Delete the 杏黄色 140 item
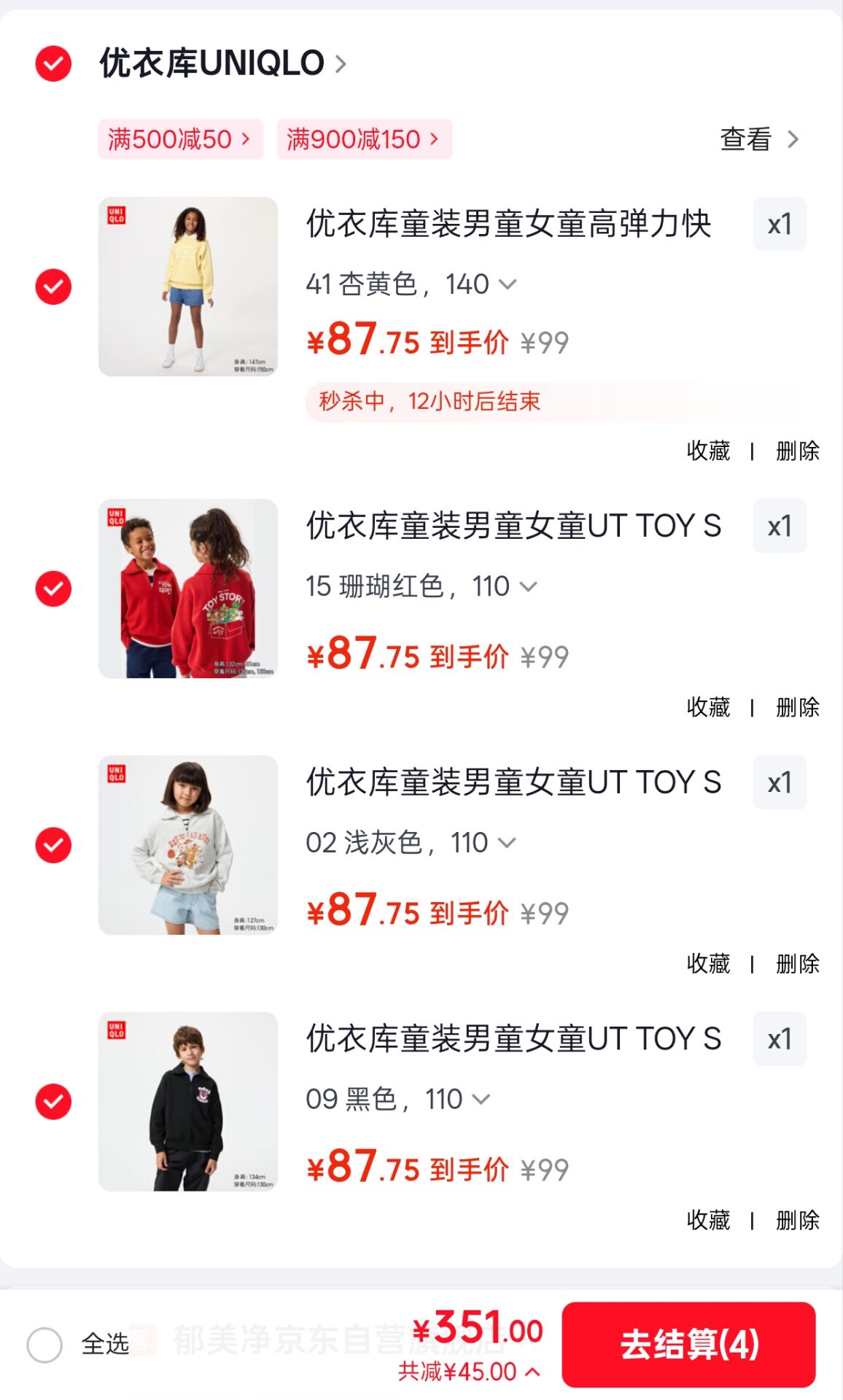Viewport: 843px width, 1400px height. (x=797, y=451)
